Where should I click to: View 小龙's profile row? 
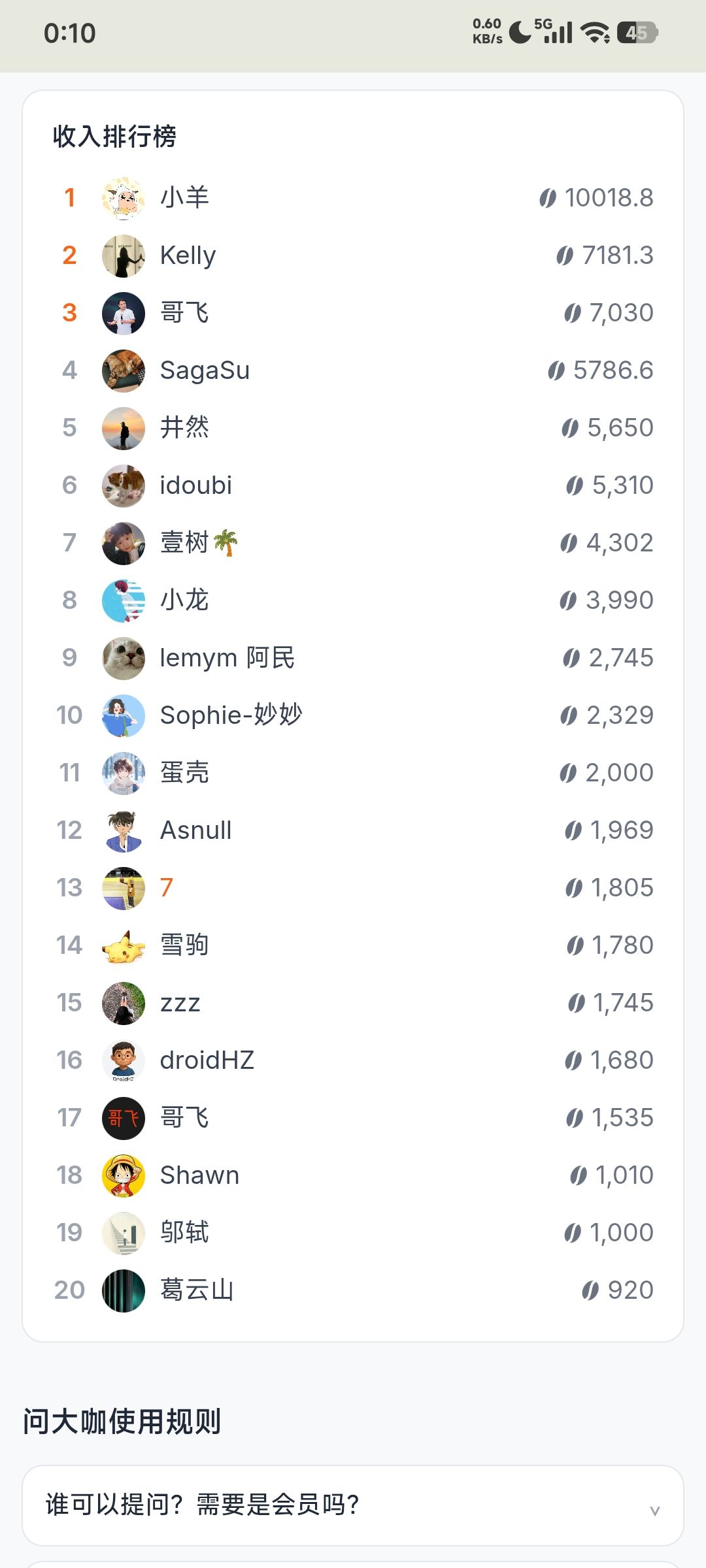(x=353, y=600)
